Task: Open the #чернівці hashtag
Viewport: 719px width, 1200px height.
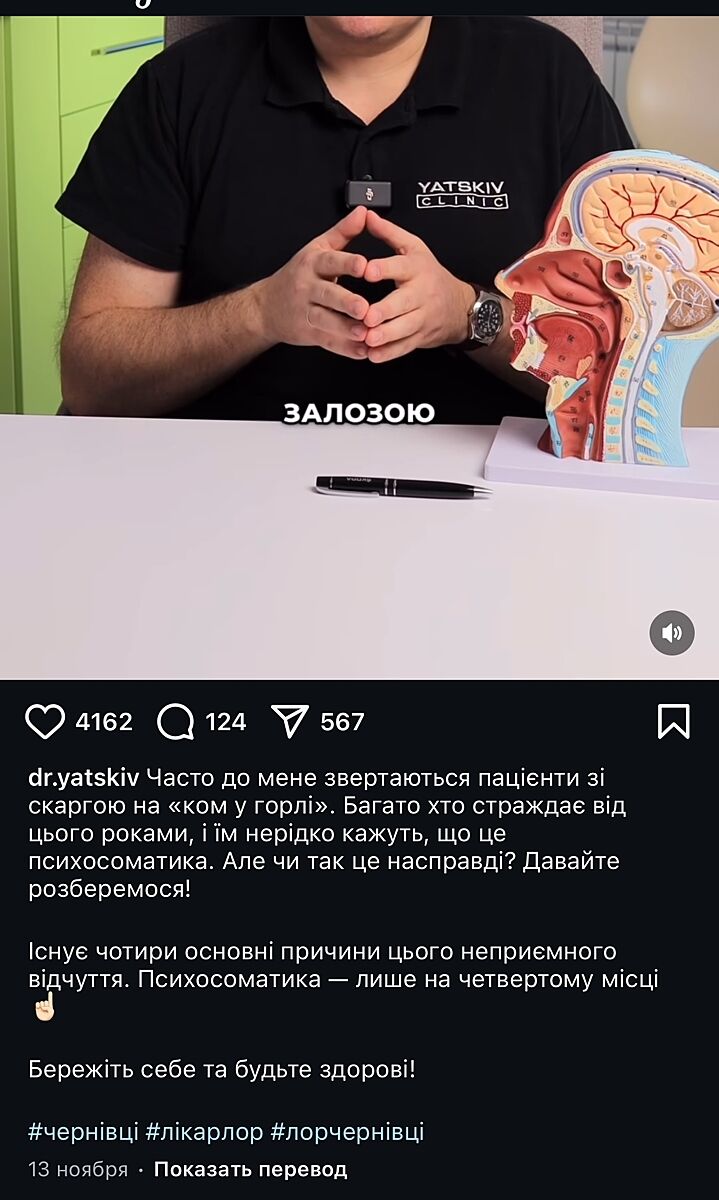Action: point(83,1131)
